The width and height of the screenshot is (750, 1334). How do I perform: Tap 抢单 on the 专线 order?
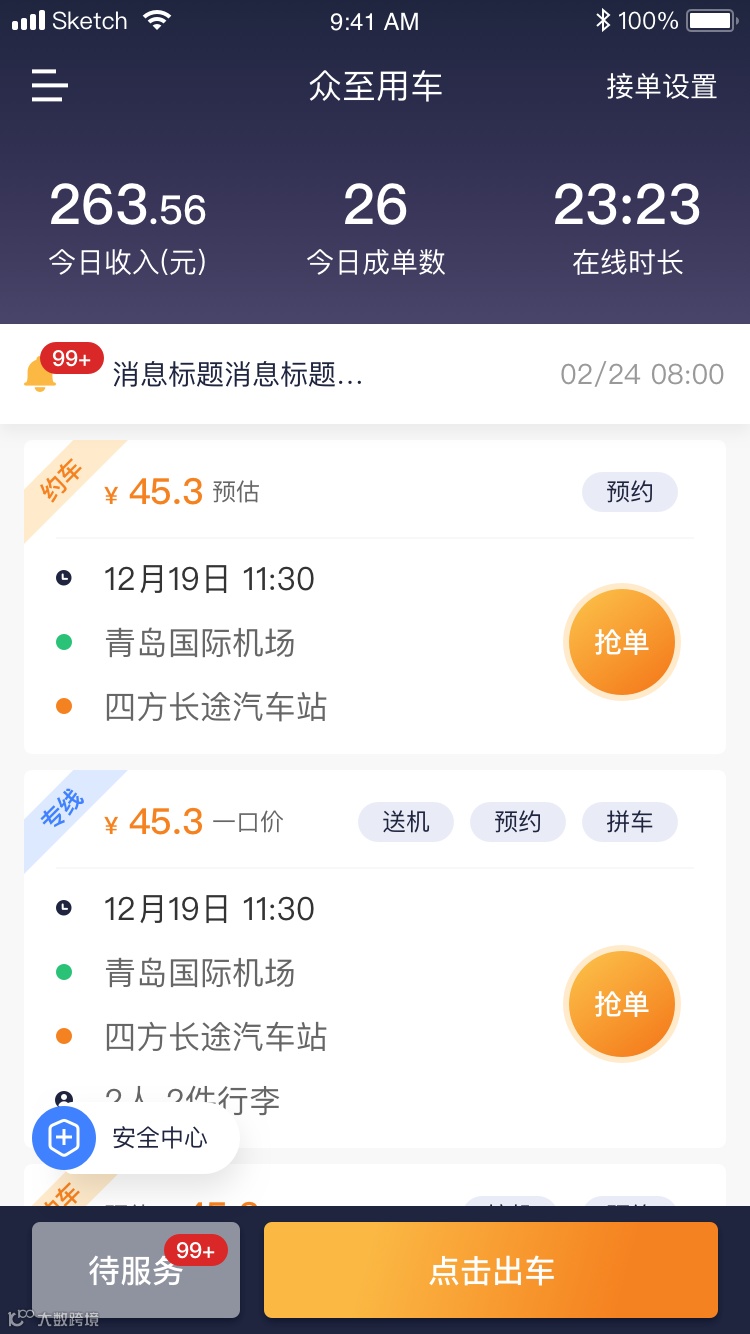621,1003
